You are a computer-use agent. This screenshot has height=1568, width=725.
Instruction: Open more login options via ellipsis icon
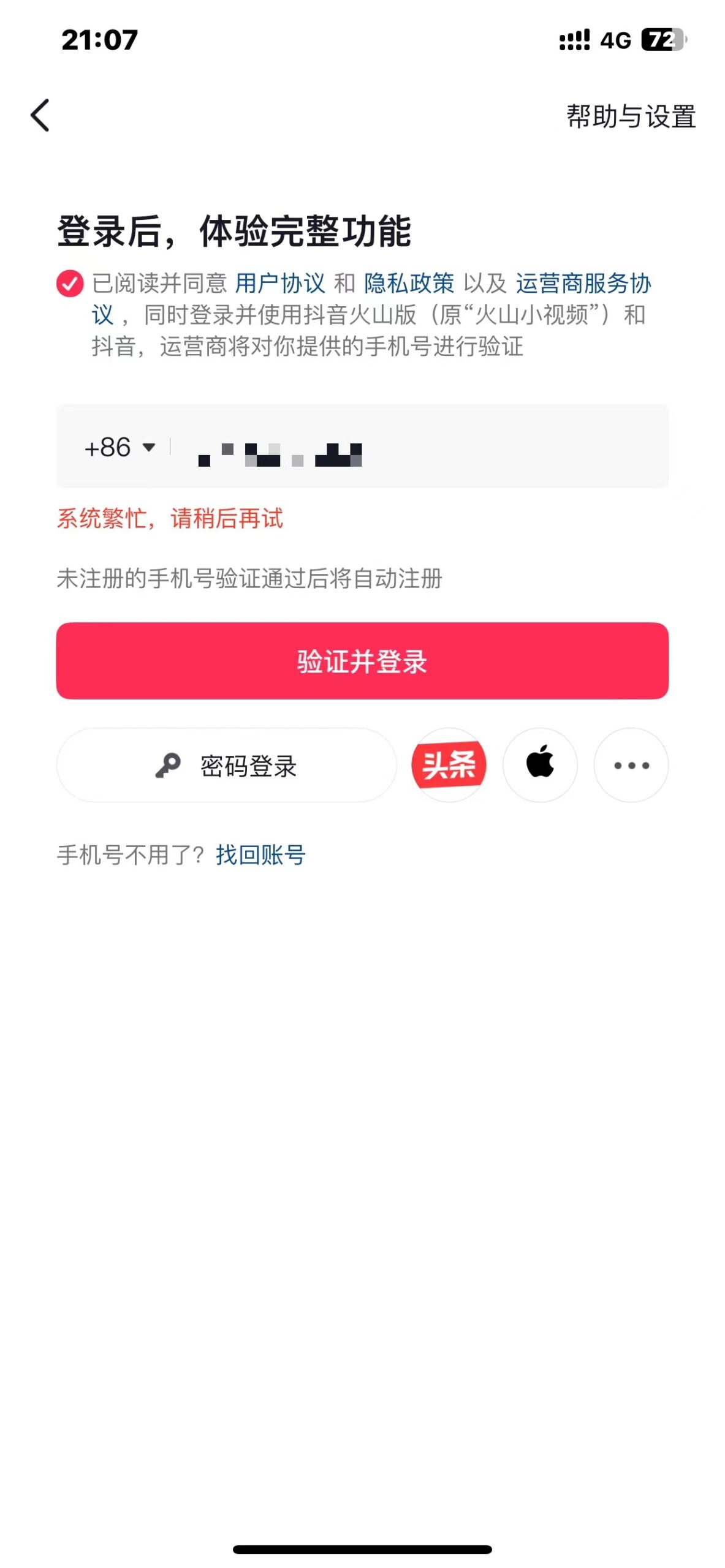pyautogui.click(x=631, y=766)
